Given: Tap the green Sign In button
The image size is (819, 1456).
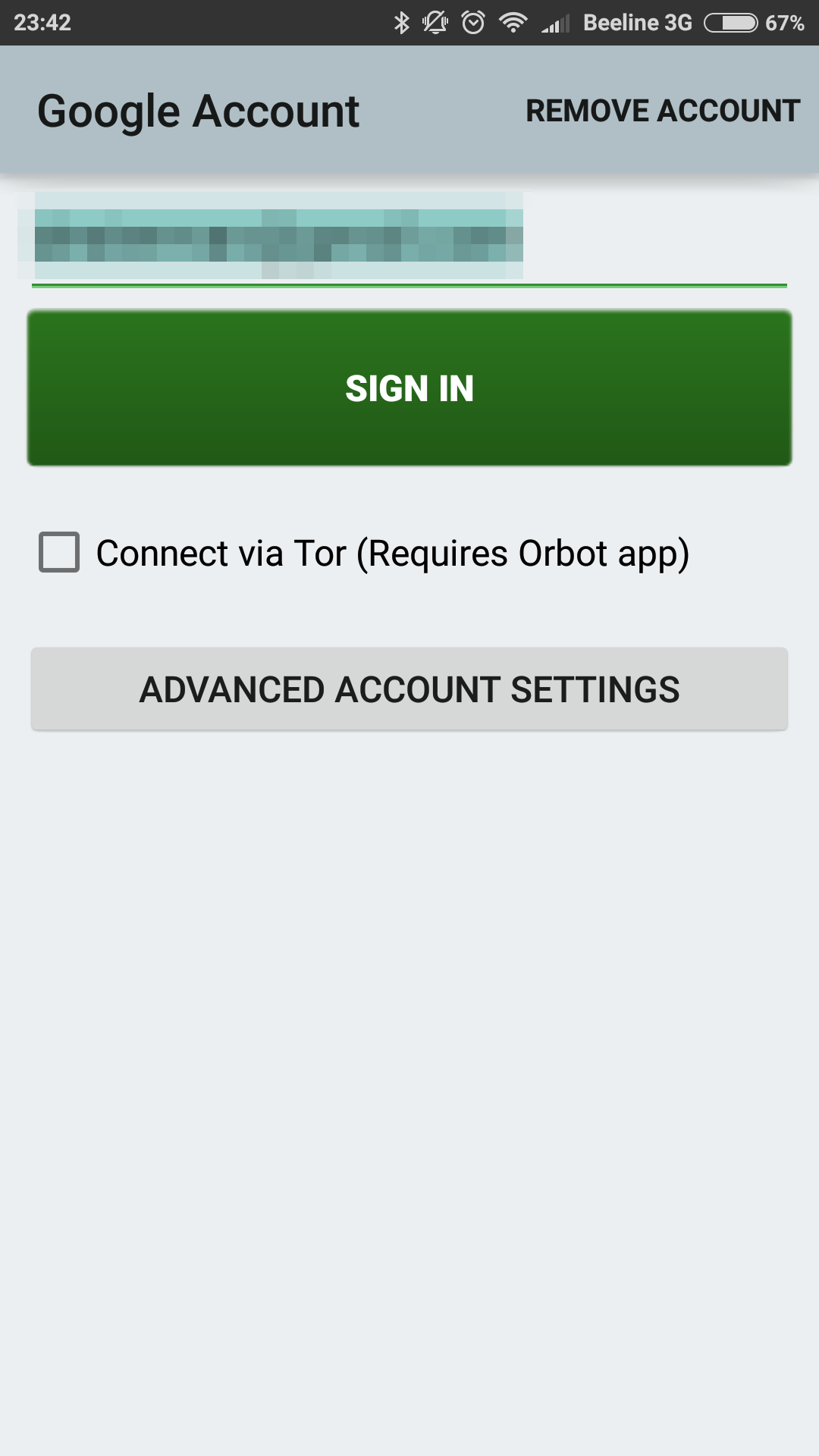Looking at the screenshot, I should (x=409, y=388).
